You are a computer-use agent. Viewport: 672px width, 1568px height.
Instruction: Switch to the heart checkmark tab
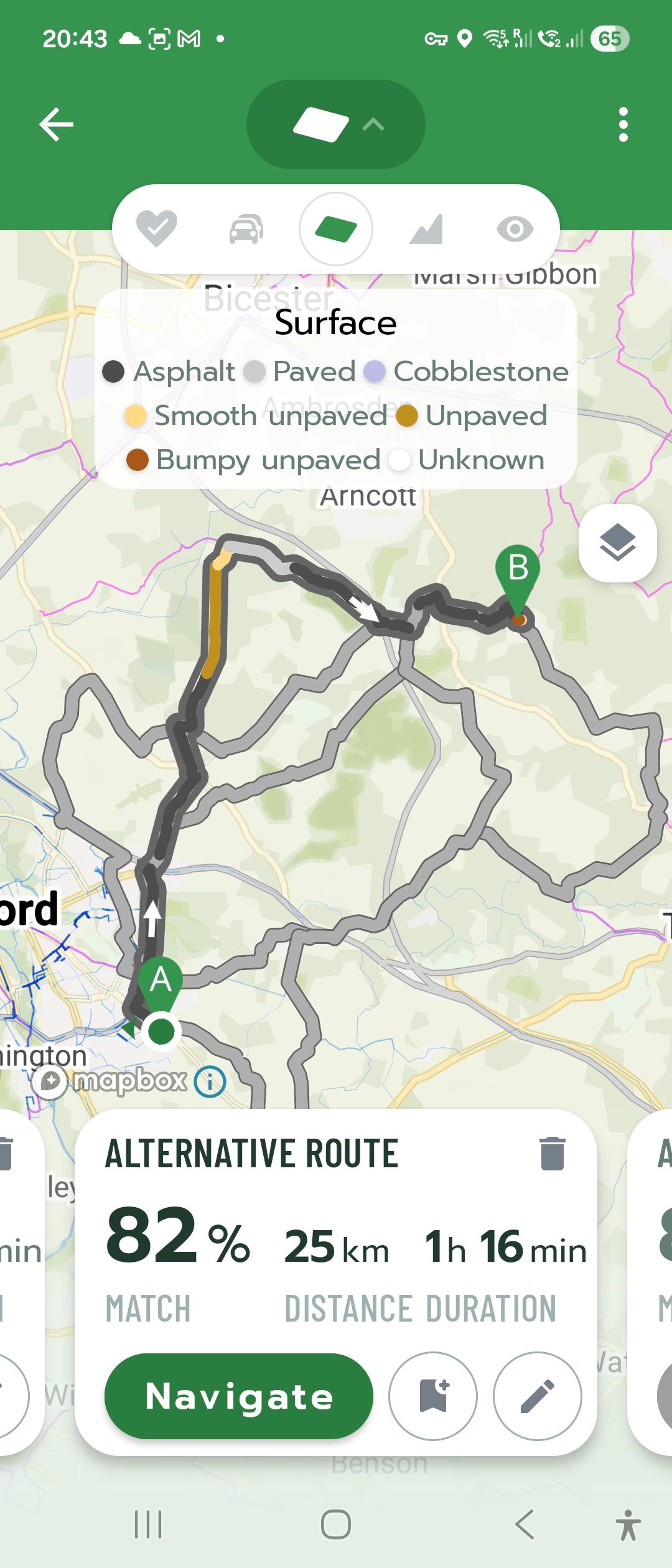pos(157,228)
